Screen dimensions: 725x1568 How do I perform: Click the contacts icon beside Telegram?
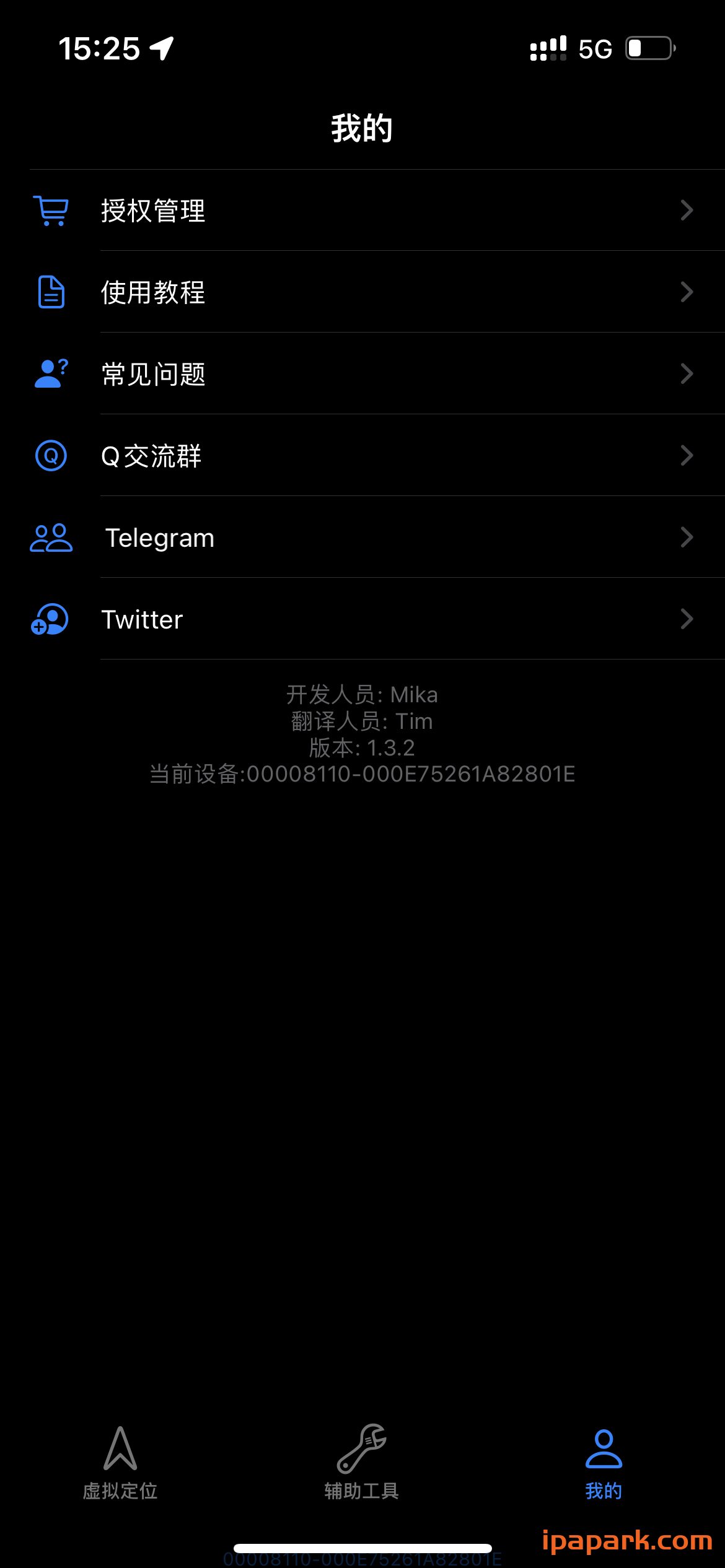[x=51, y=538]
